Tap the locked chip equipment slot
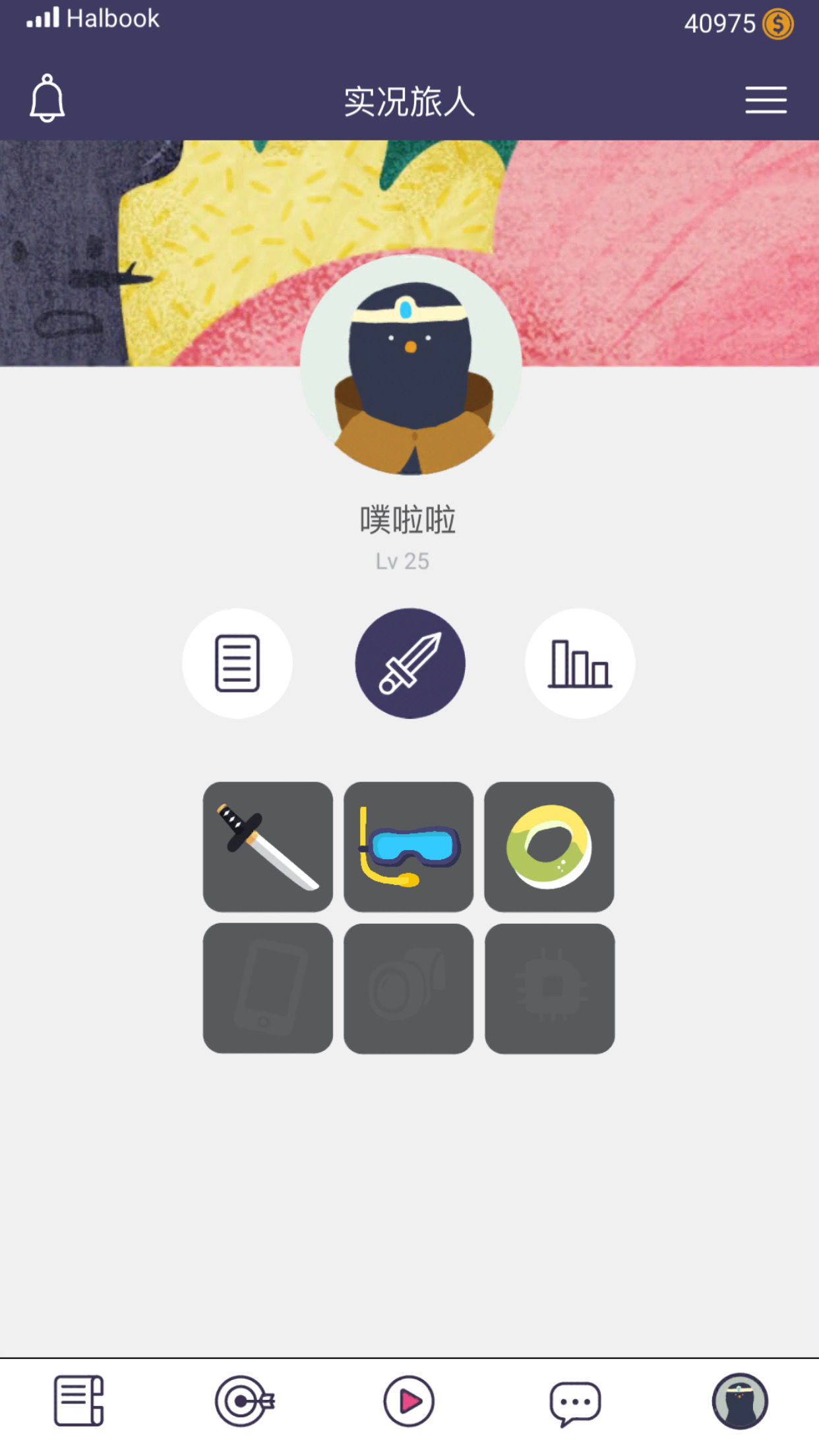This screenshot has height=1456, width=819. 550,987
